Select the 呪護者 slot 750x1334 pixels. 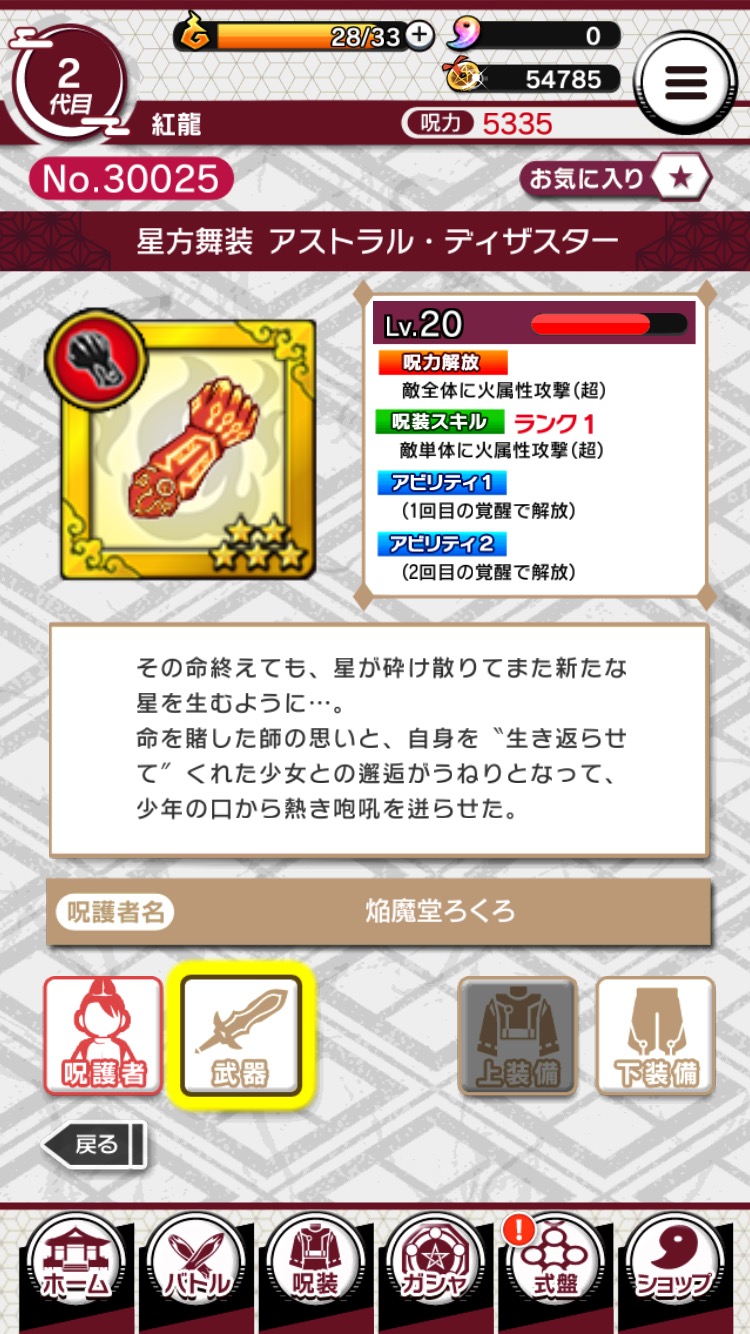click(x=103, y=1035)
